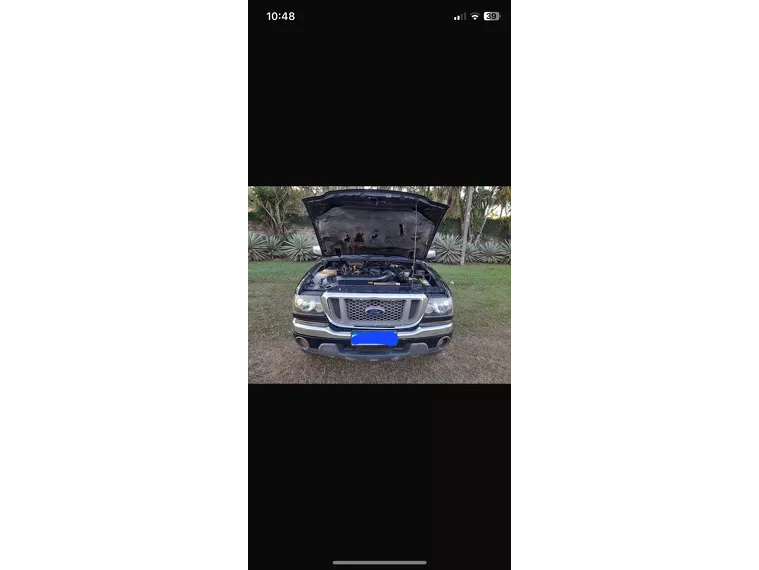
Task: Tap the truck photo to show viewer controls
Action: (x=379, y=285)
